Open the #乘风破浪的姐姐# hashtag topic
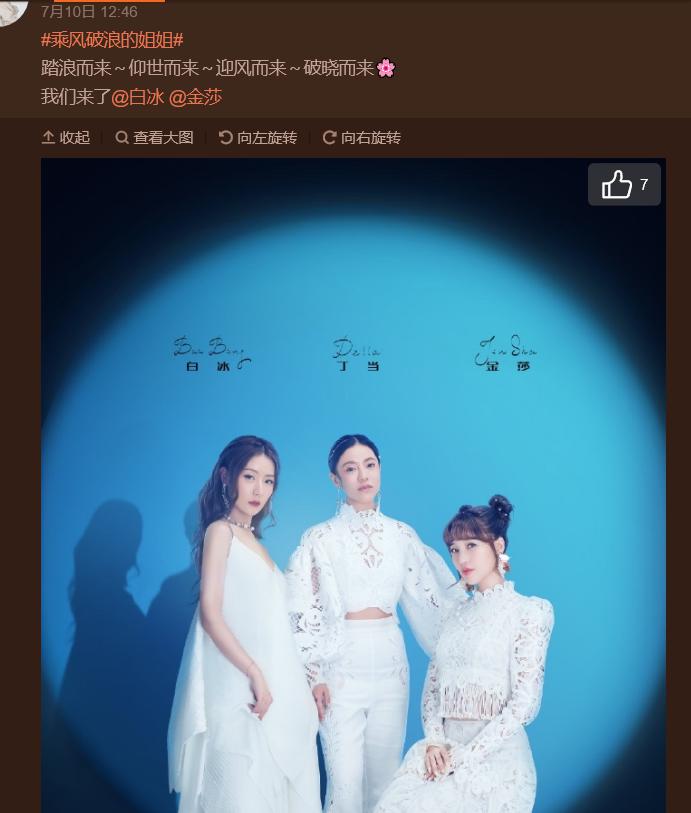Viewport: 691px width, 813px height. (x=112, y=40)
